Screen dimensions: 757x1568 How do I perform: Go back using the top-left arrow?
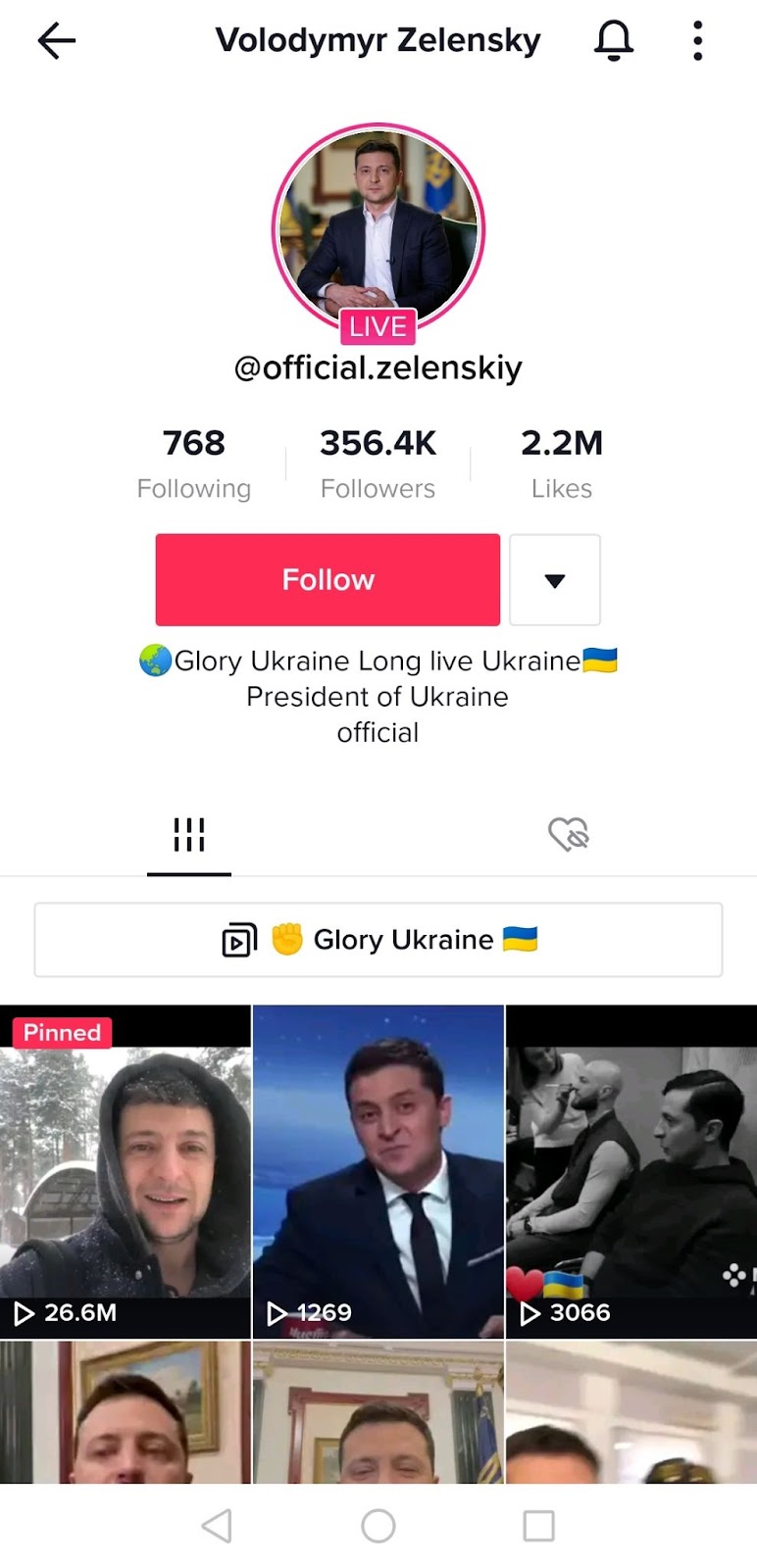(56, 41)
